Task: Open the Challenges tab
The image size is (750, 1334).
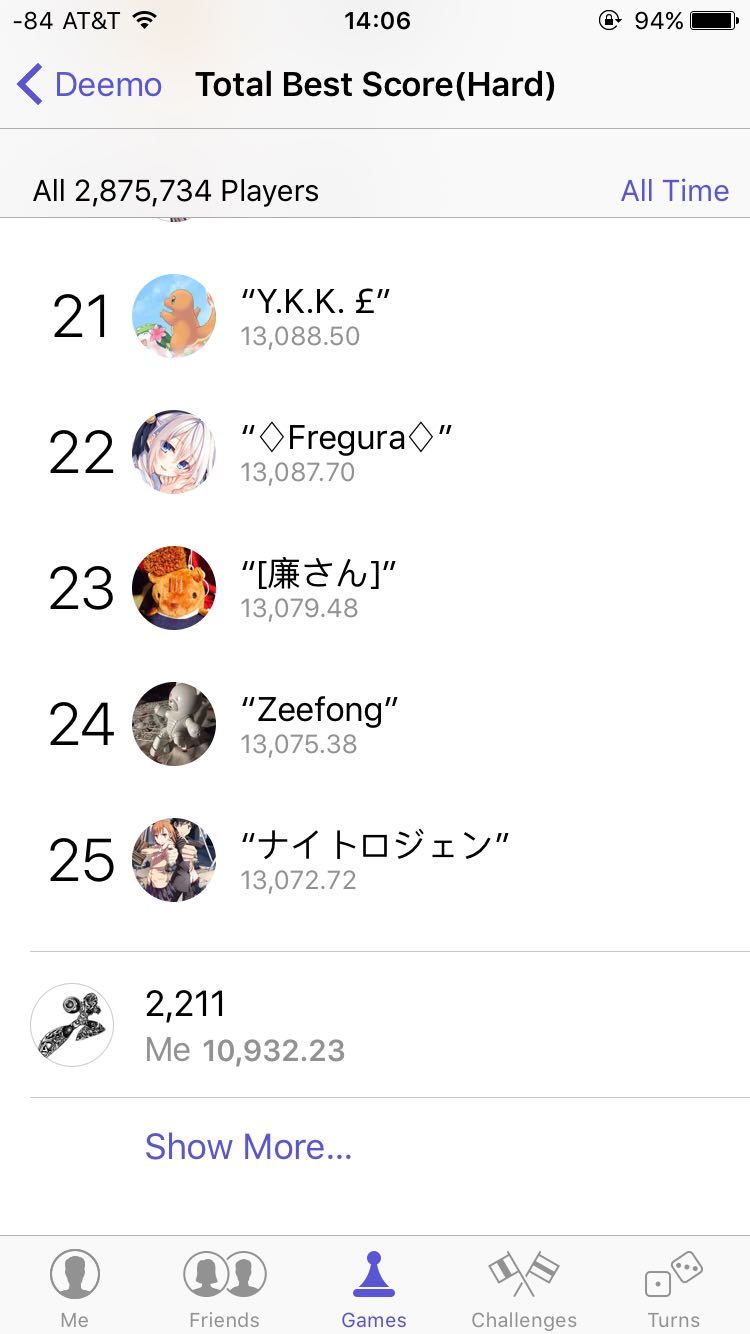Action: pos(524,1288)
